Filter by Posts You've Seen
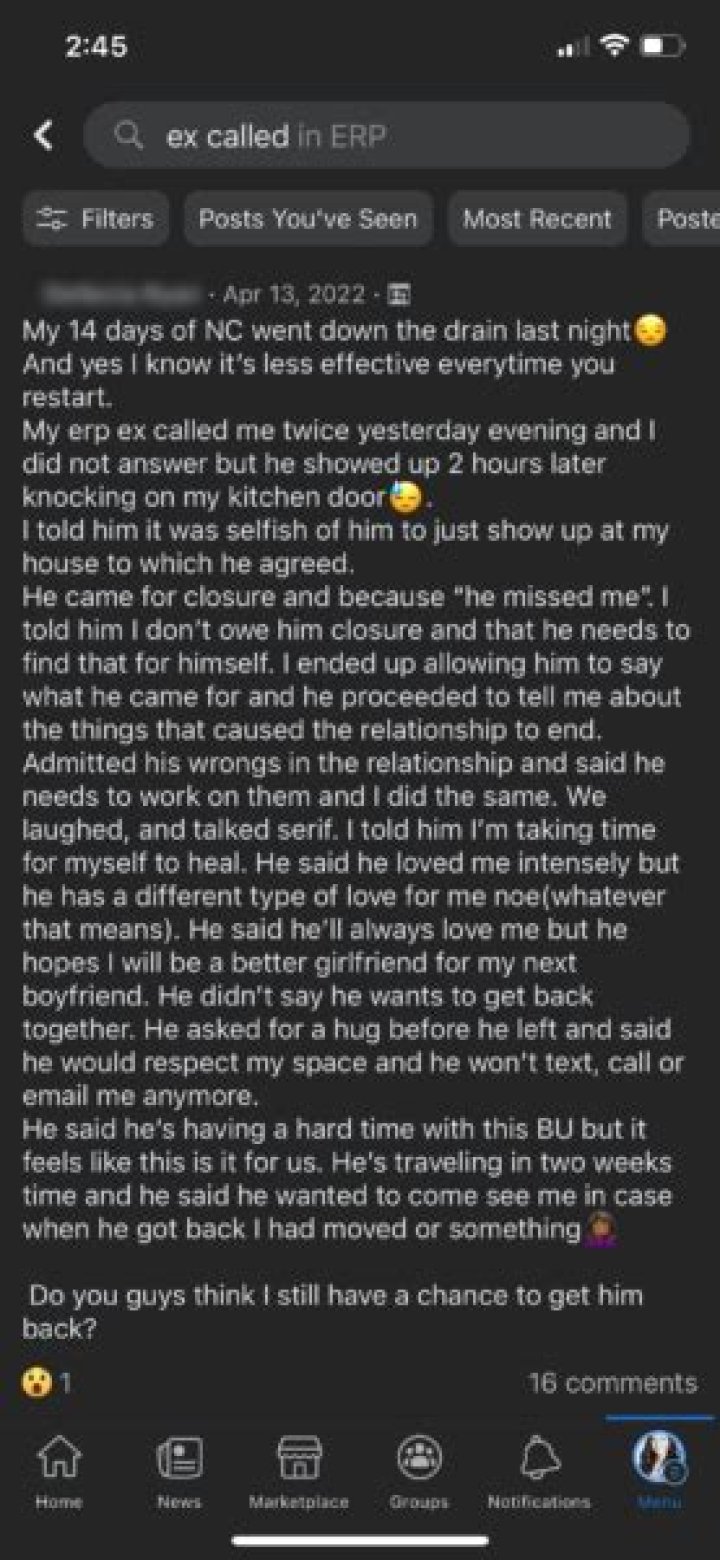Screen dimensions: 720x1560 click(x=308, y=219)
